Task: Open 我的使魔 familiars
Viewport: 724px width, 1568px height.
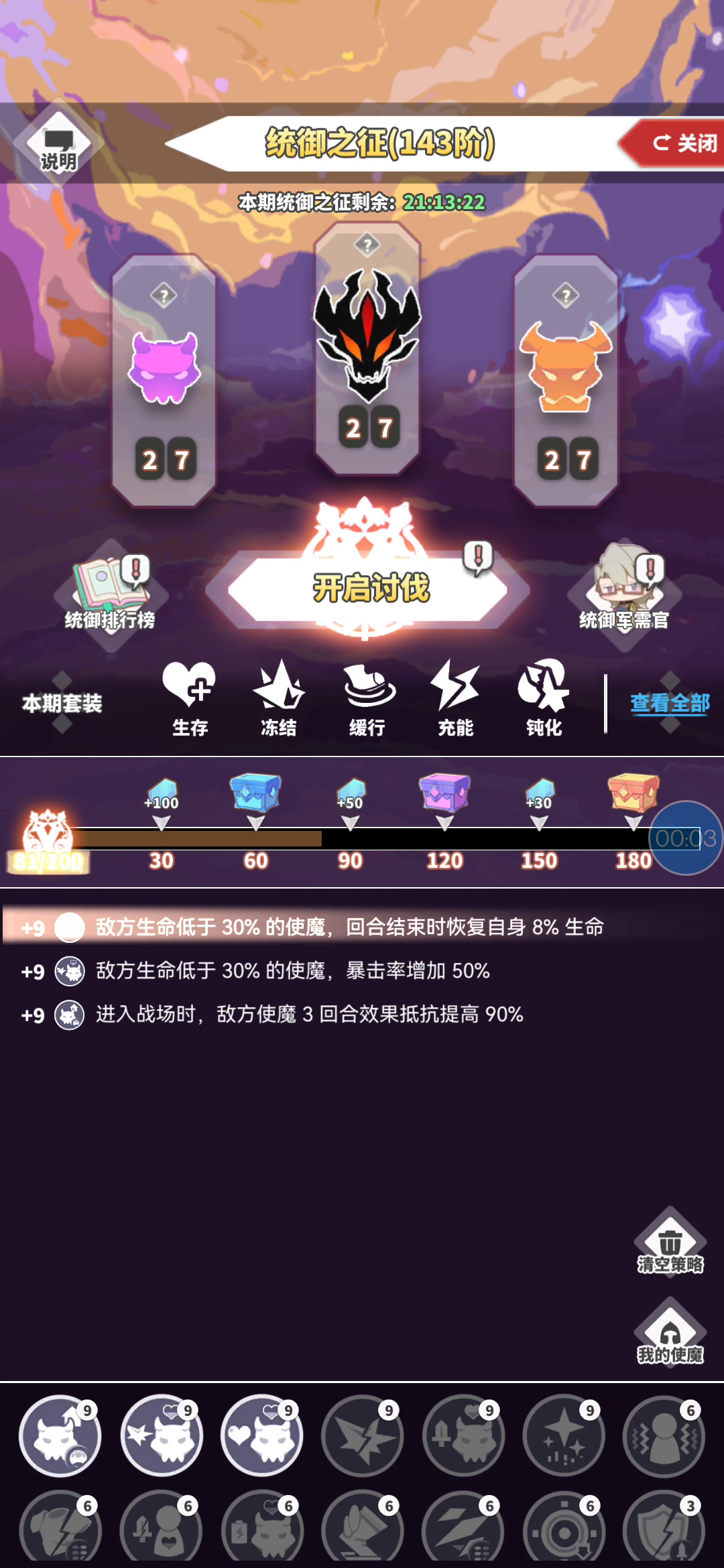Action: coord(670,1333)
